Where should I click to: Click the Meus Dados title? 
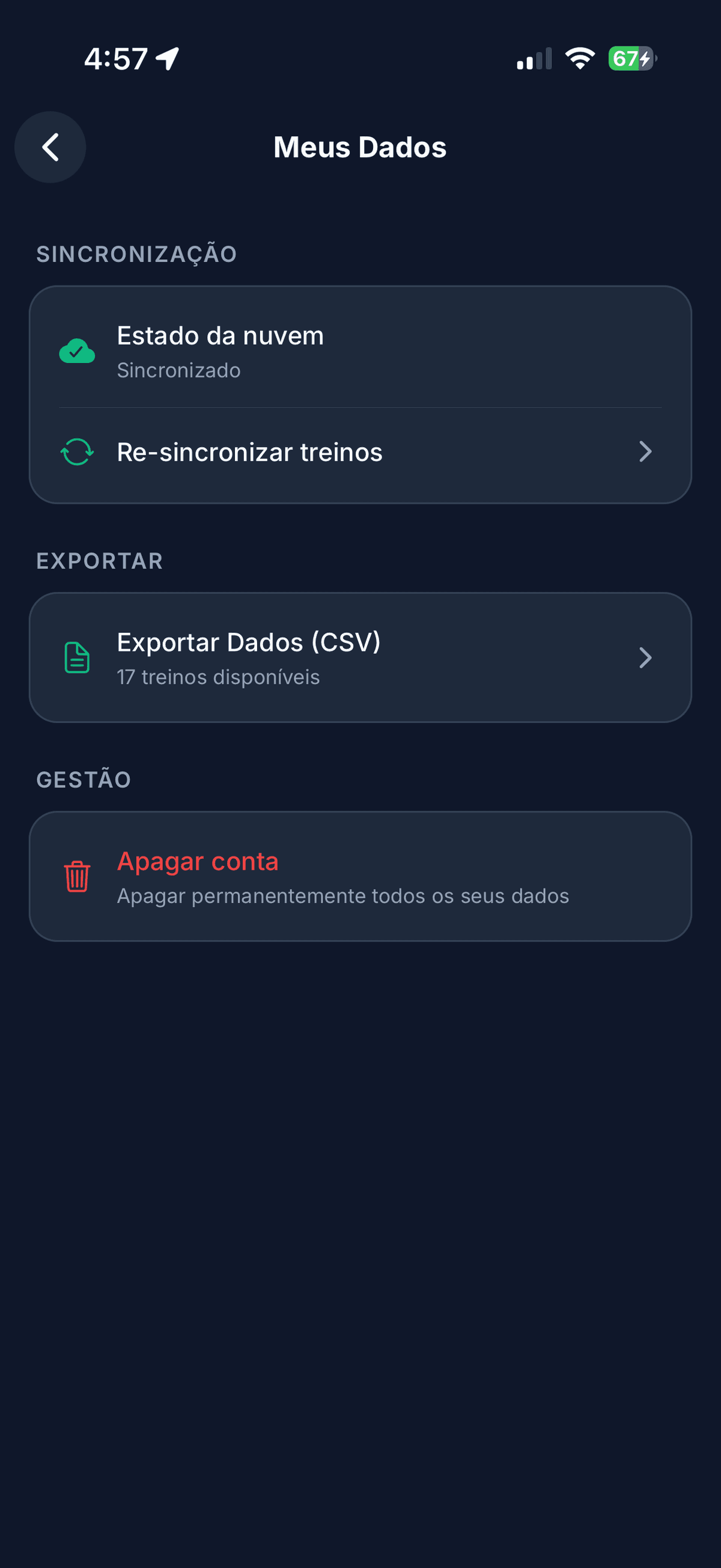(360, 147)
